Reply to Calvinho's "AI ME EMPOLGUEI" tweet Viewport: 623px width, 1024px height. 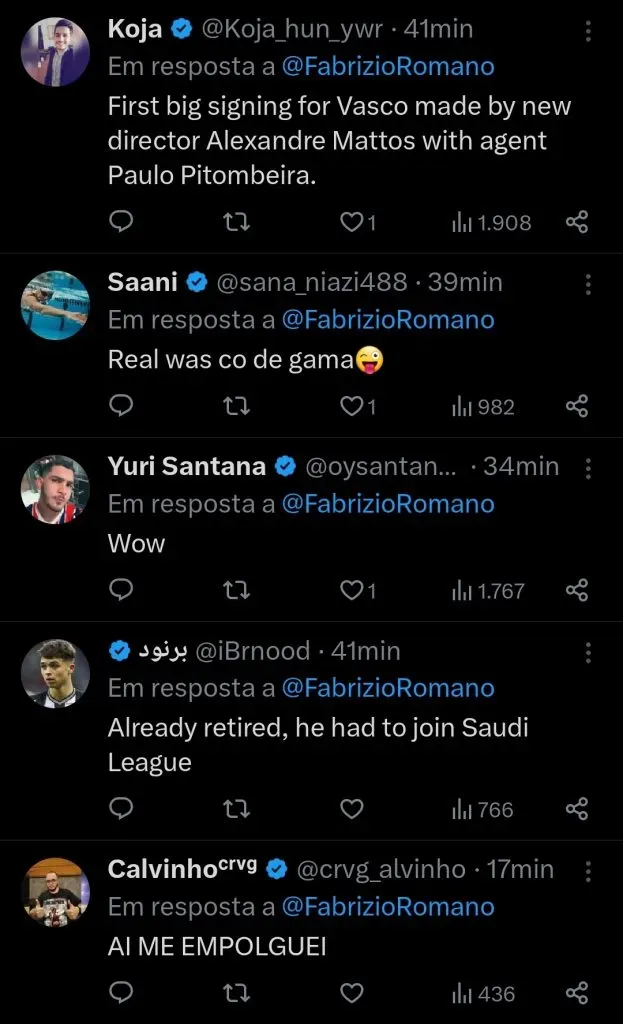[121, 992]
